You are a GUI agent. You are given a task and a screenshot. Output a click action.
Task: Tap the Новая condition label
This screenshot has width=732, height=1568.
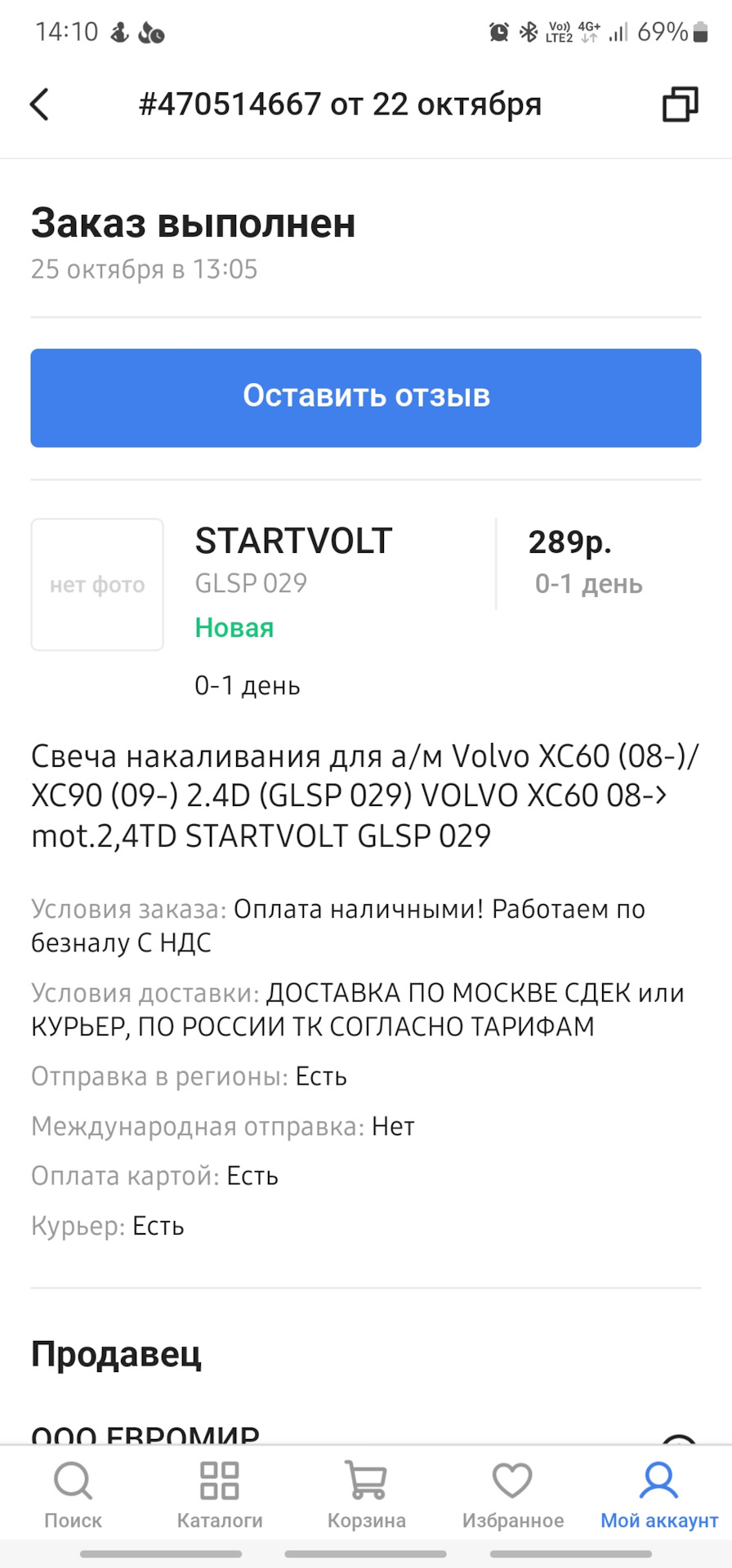coord(234,628)
